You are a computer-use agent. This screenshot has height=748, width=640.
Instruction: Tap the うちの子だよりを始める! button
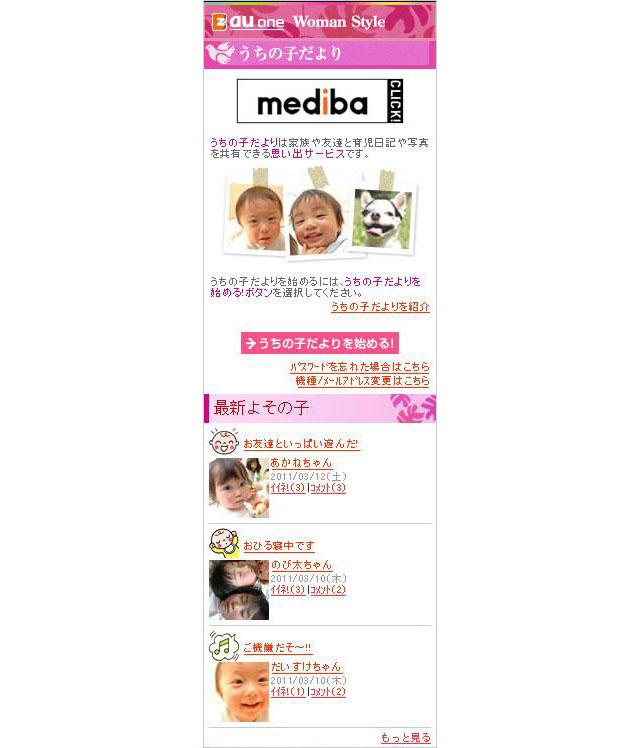(320, 343)
